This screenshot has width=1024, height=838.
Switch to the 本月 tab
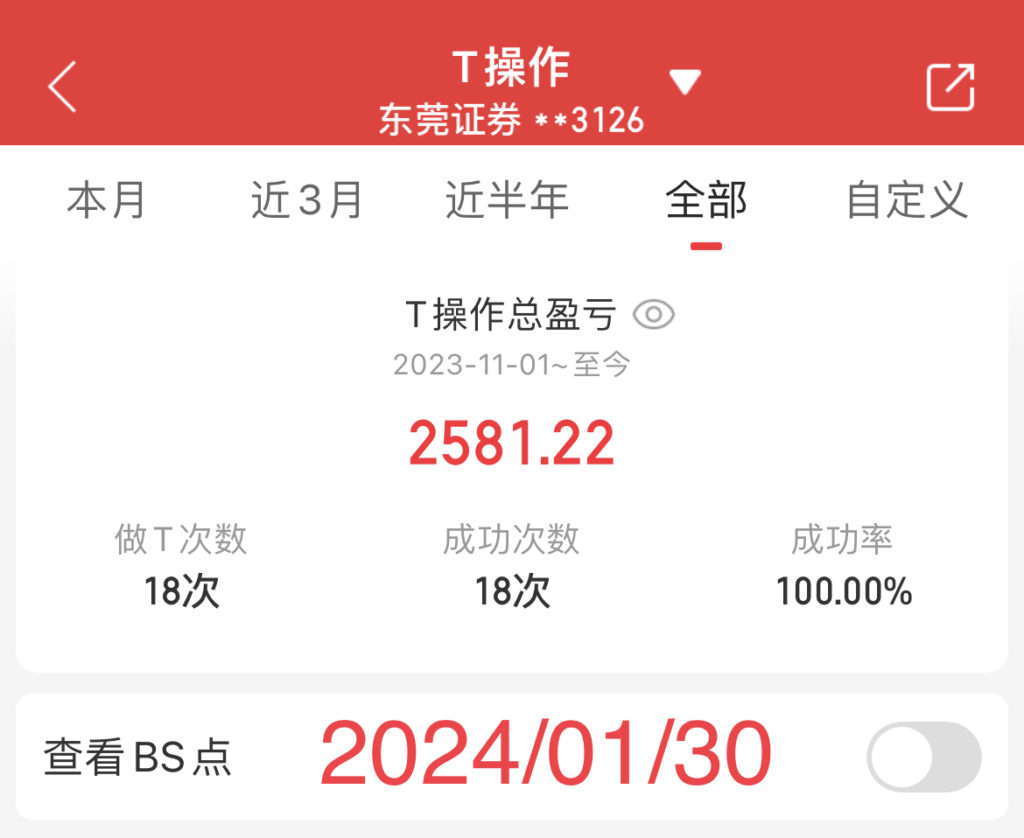tap(107, 201)
